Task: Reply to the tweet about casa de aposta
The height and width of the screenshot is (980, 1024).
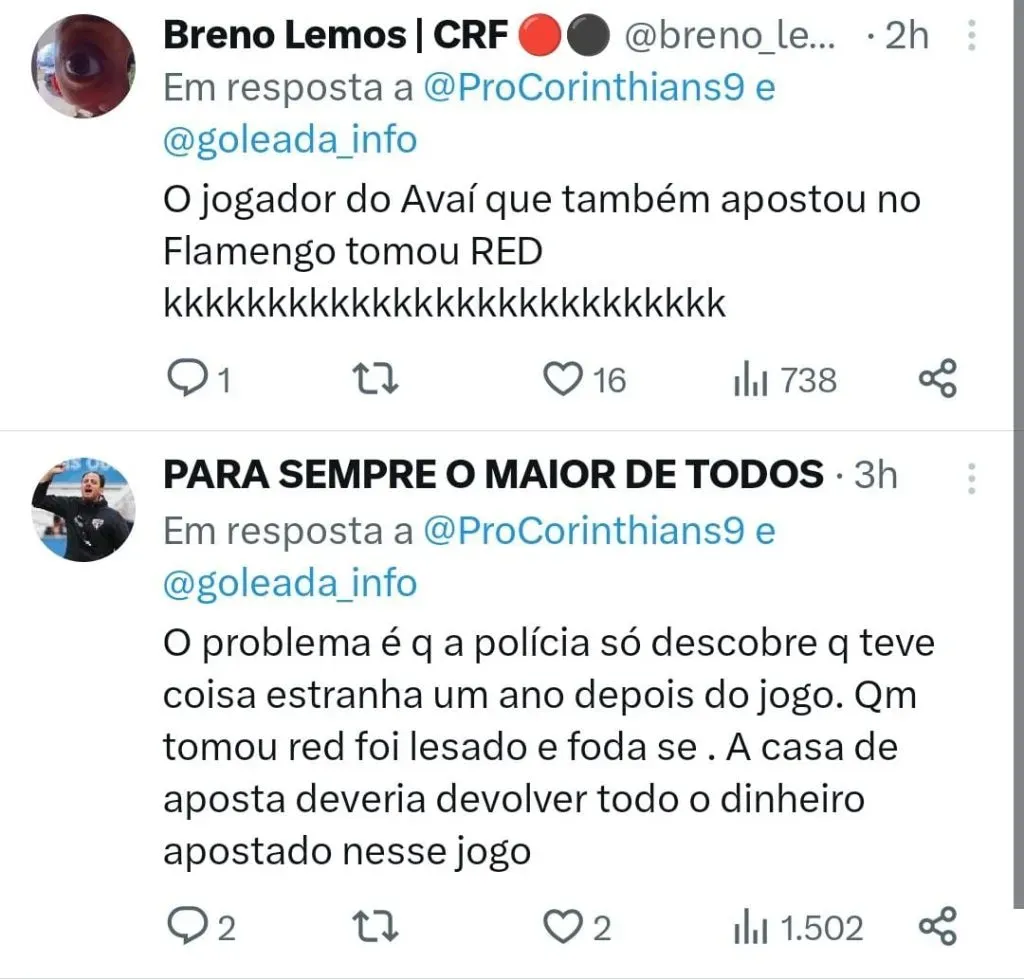Action: [186, 927]
